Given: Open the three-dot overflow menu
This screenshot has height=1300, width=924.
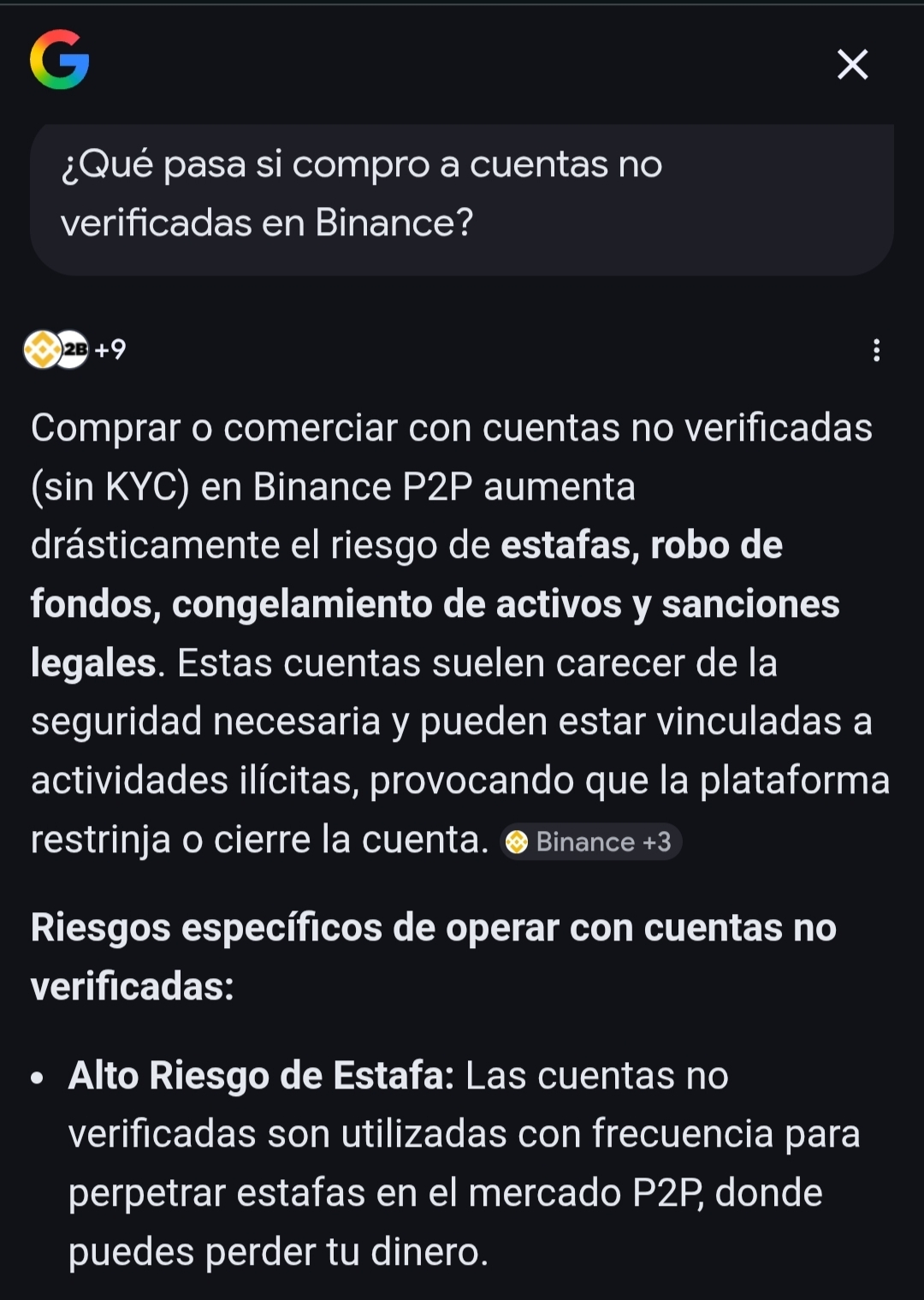Looking at the screenshot, I should [x=876, y=350].
